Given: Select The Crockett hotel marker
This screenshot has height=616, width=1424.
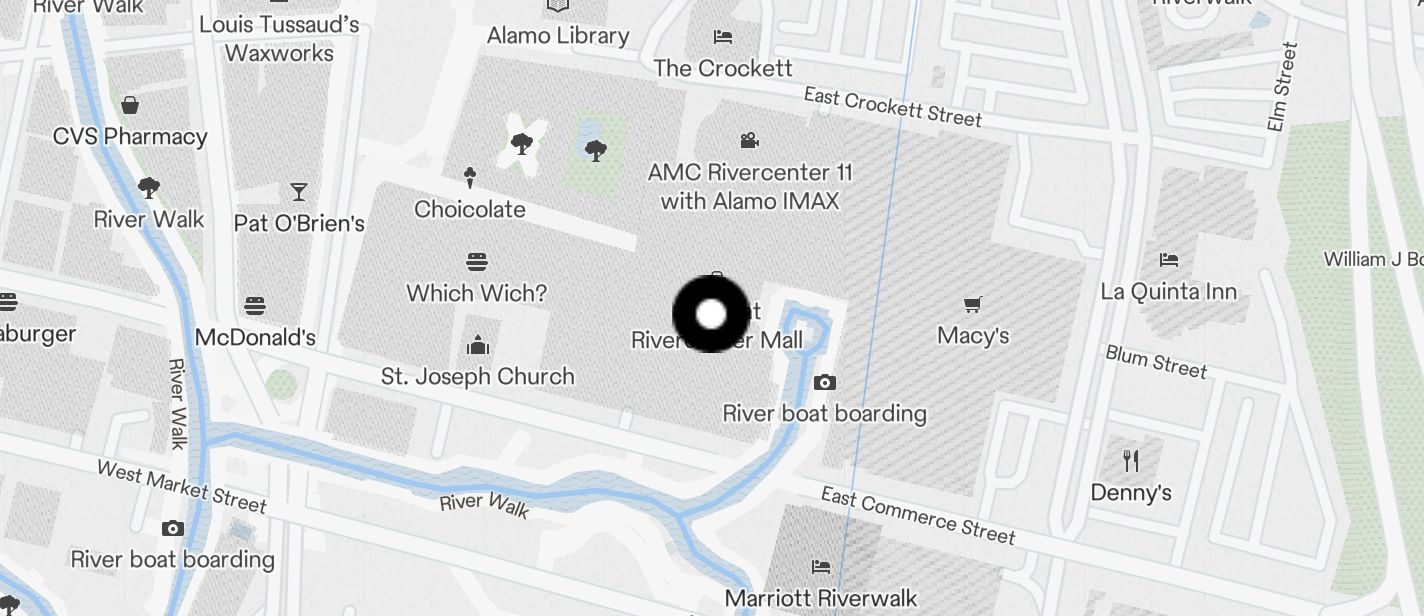Looking at the screenshot, I should pyautogui.click(x=723, y=37).
